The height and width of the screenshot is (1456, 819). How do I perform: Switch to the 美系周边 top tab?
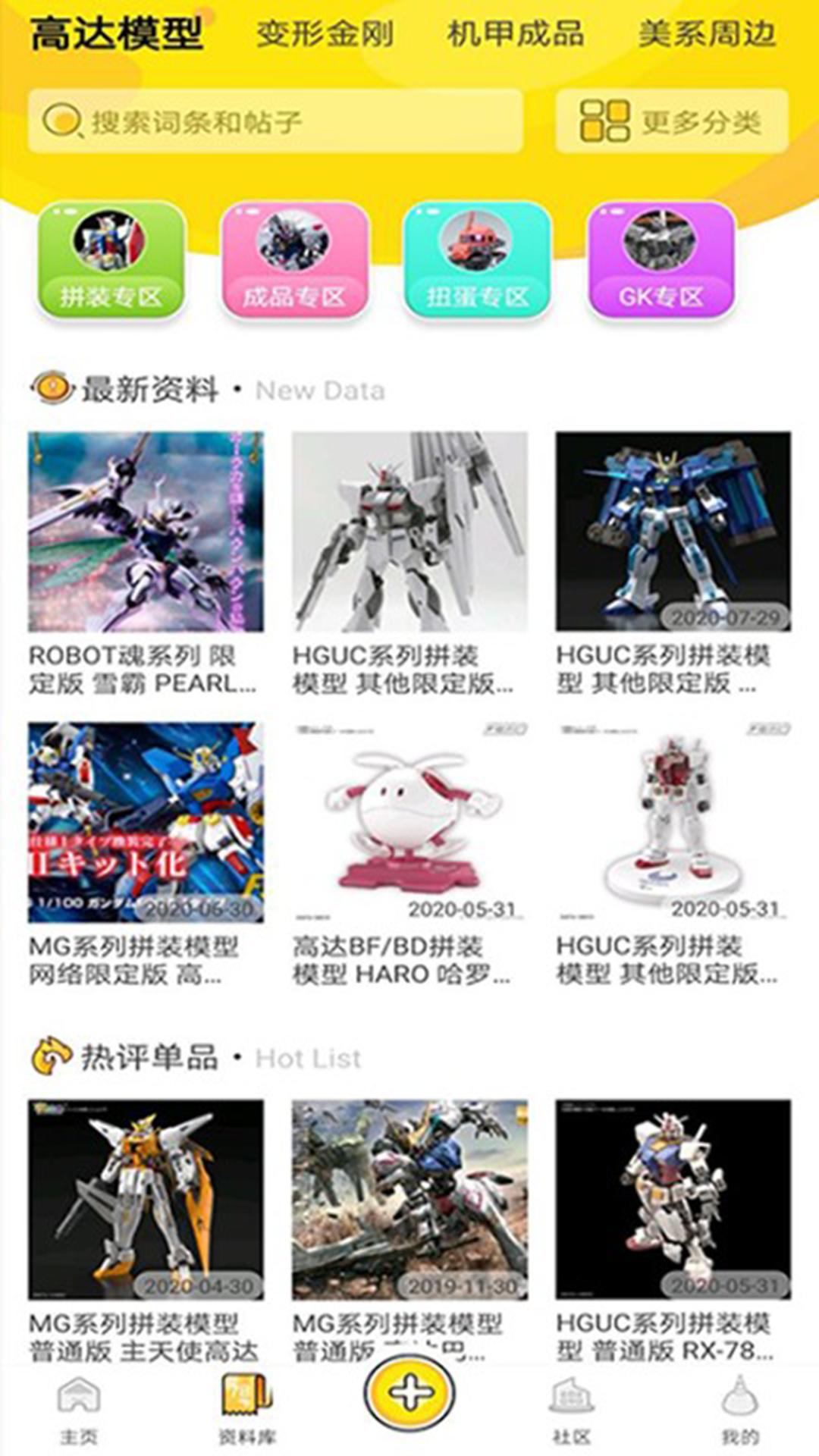707,34
